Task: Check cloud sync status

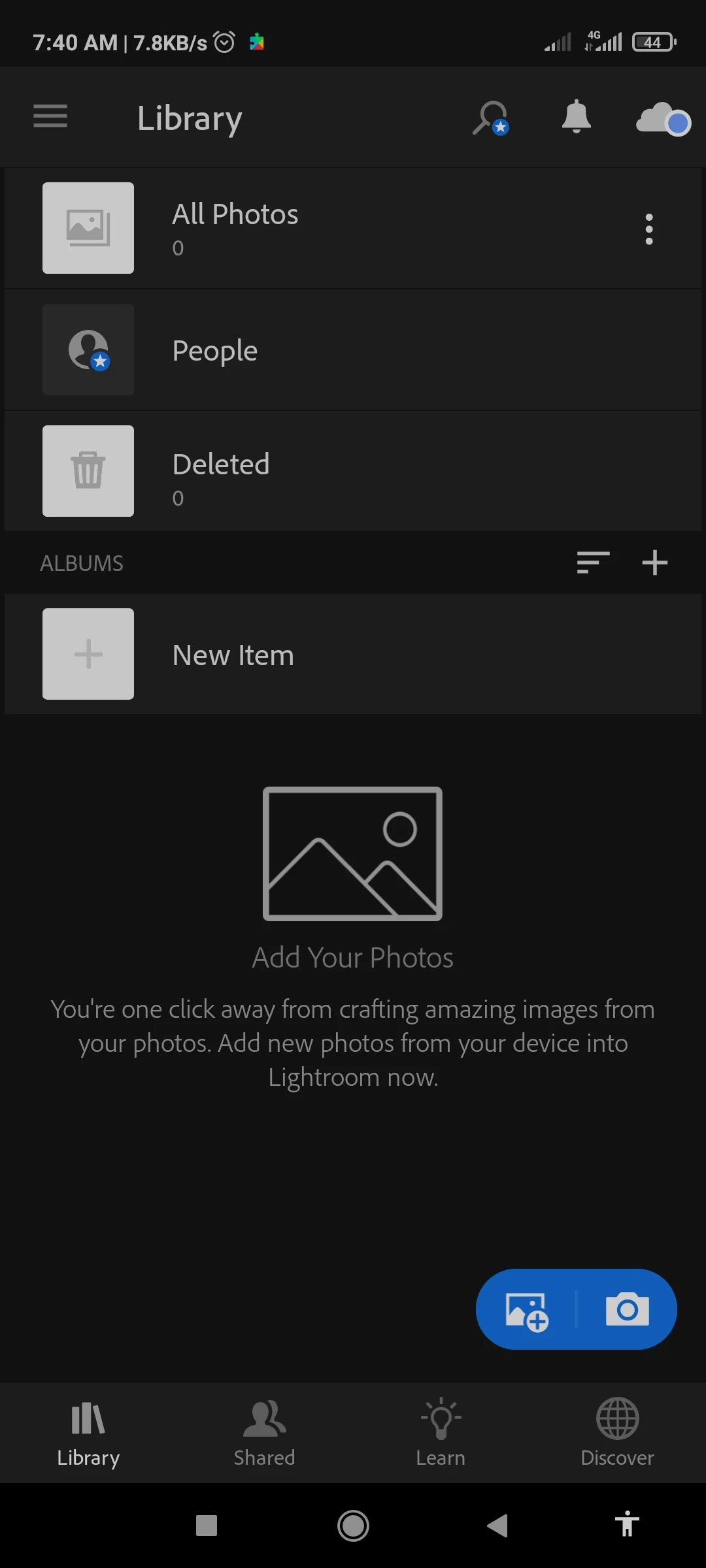Action: [662, 119]
